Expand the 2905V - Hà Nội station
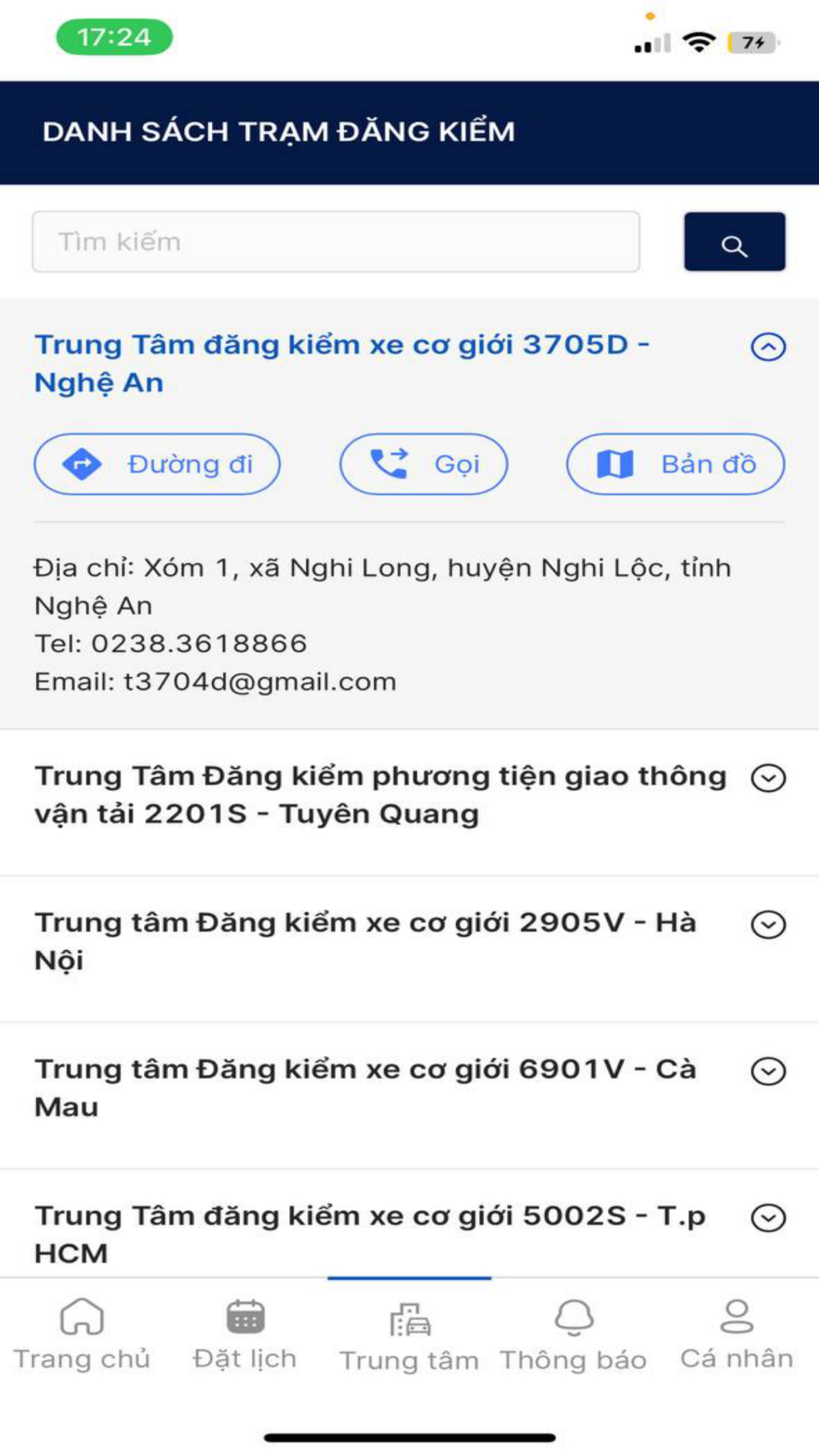Screen dimensions: 819x1456 coord(767,925)
